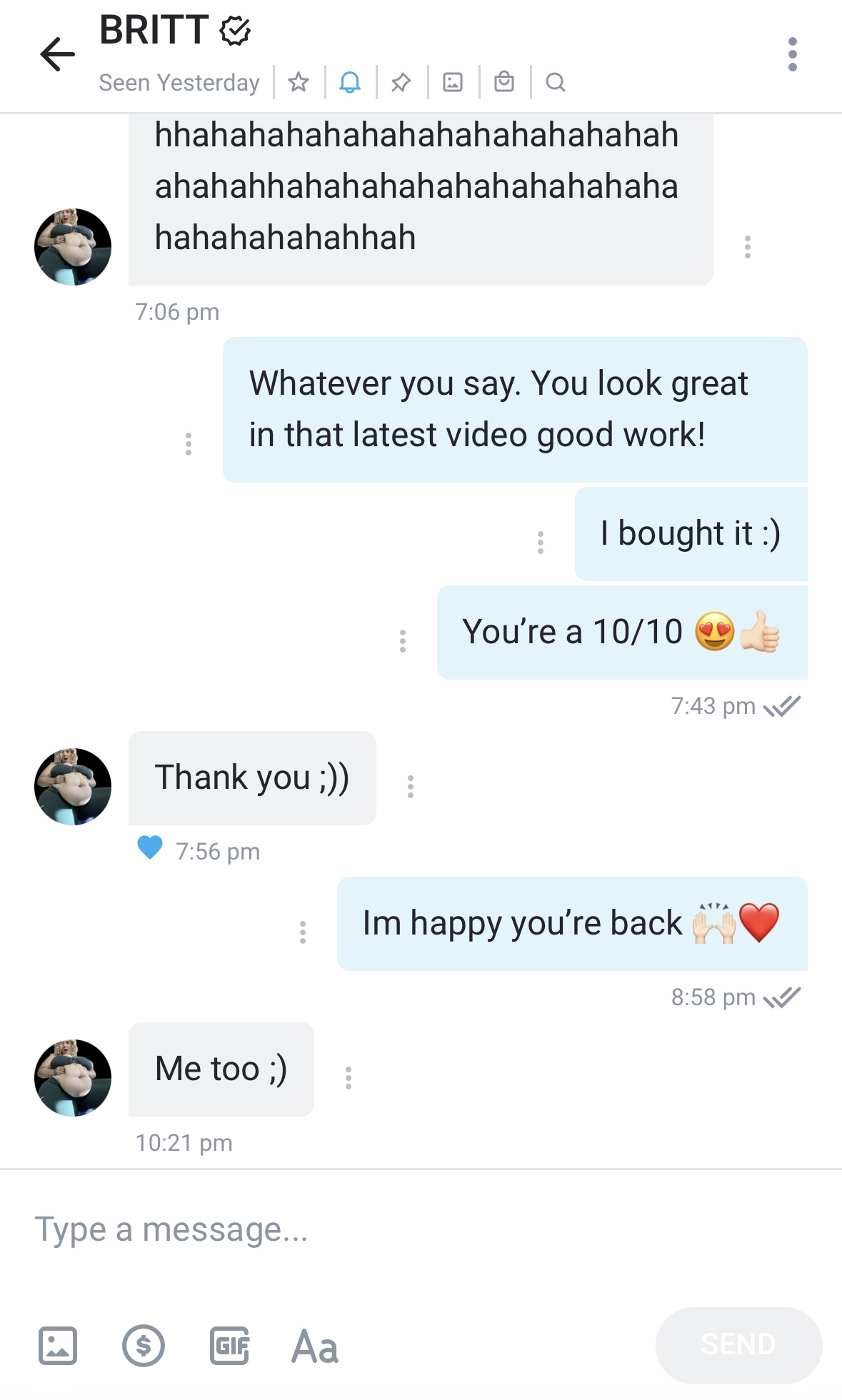Open options for the "I bought it :)" message
The image size is (842, 1400).
click(541, 543)
